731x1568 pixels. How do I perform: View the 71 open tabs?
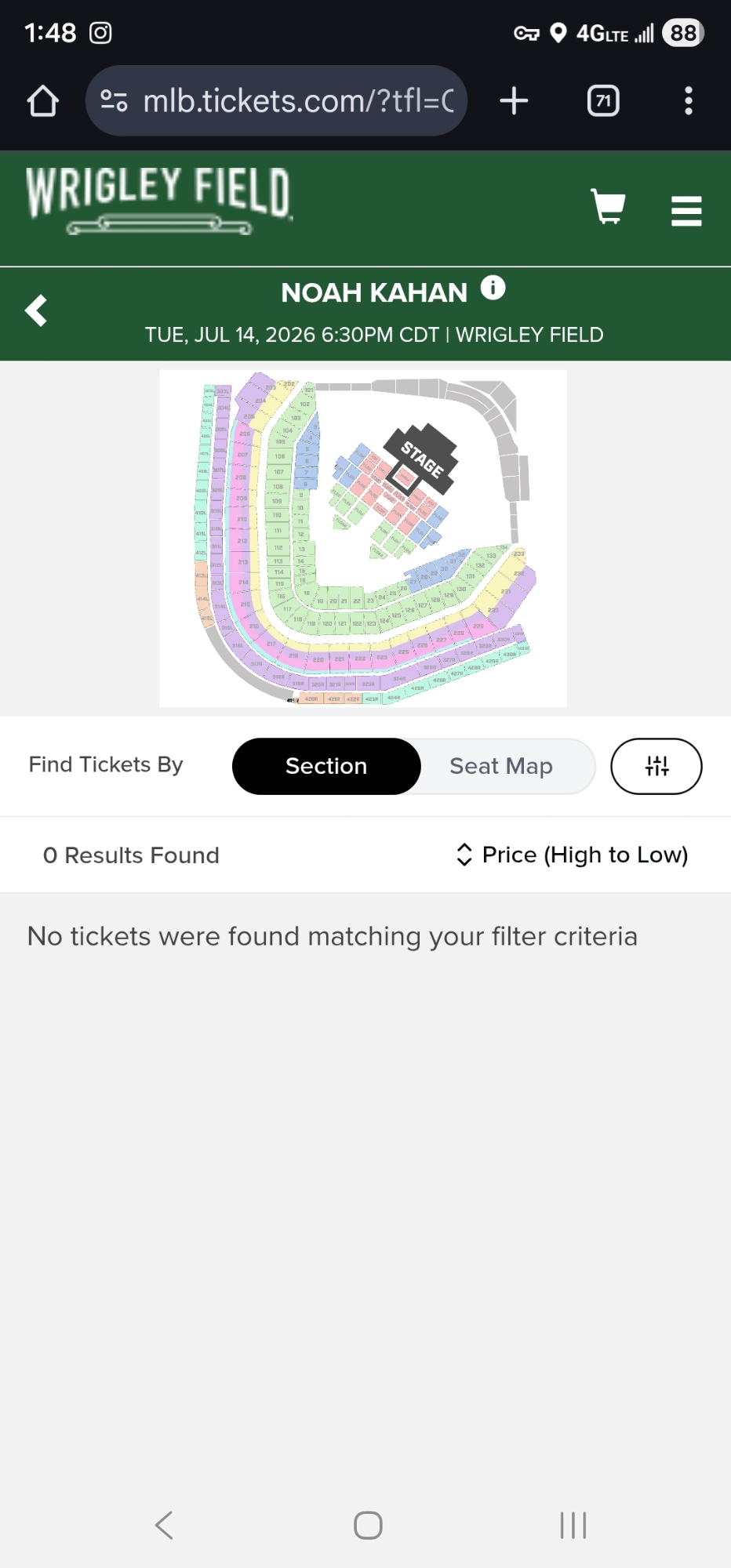(x=603, y=101)
